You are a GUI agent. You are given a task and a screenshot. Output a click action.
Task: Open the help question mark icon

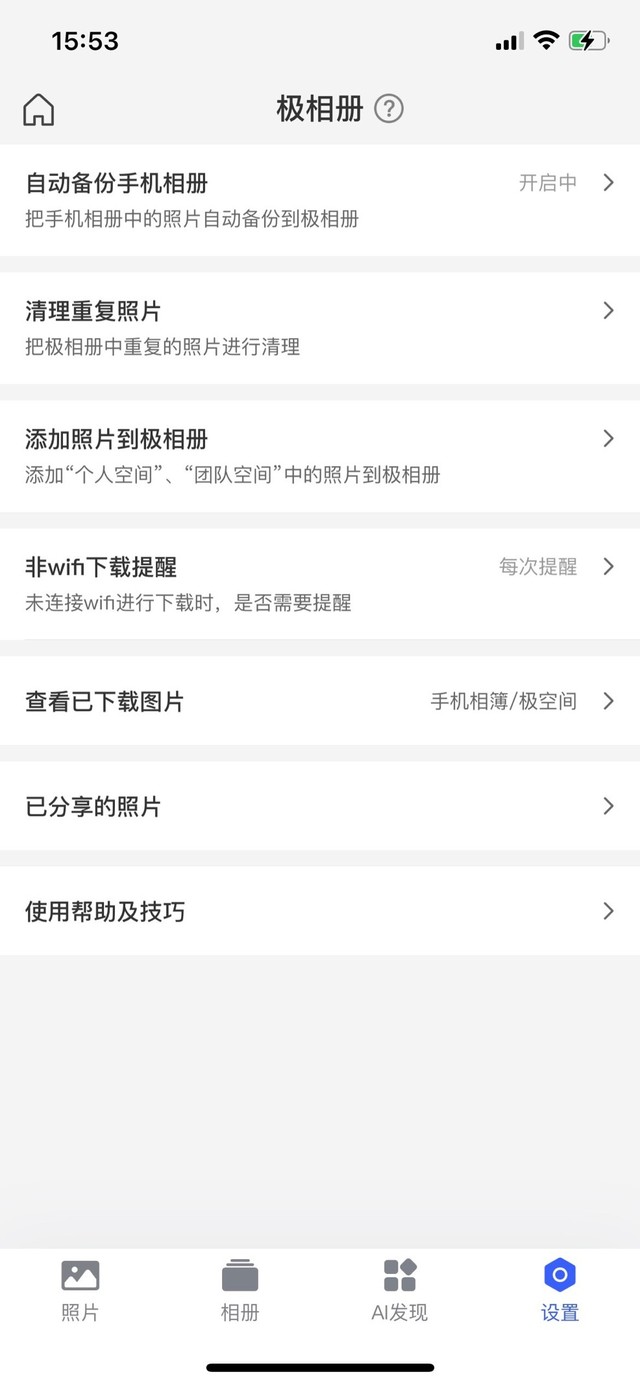point(389,108)
